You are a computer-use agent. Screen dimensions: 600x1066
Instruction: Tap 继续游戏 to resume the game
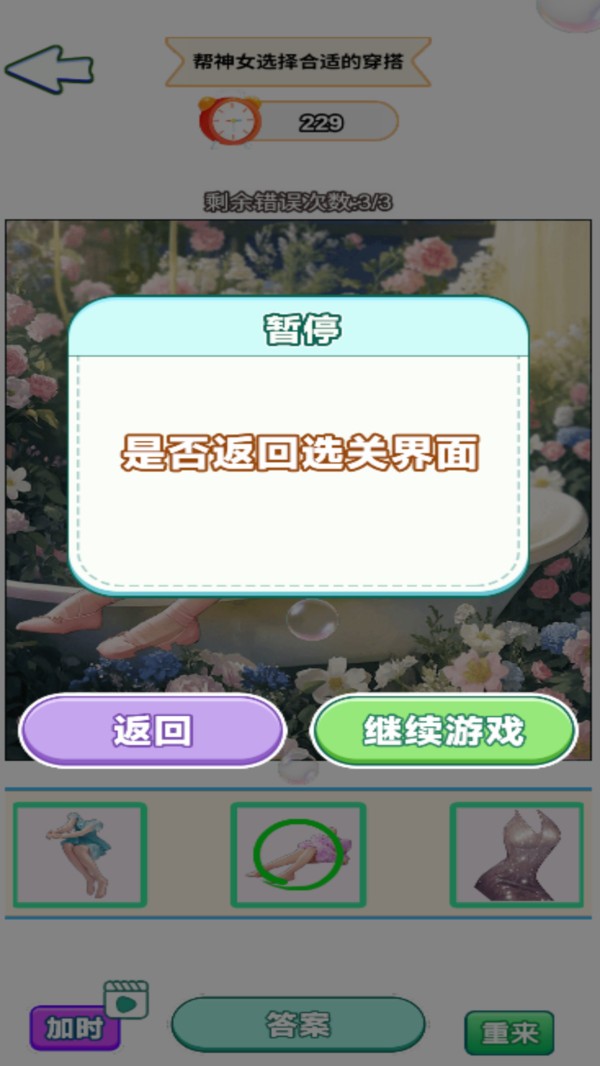[x=444, y=731]
